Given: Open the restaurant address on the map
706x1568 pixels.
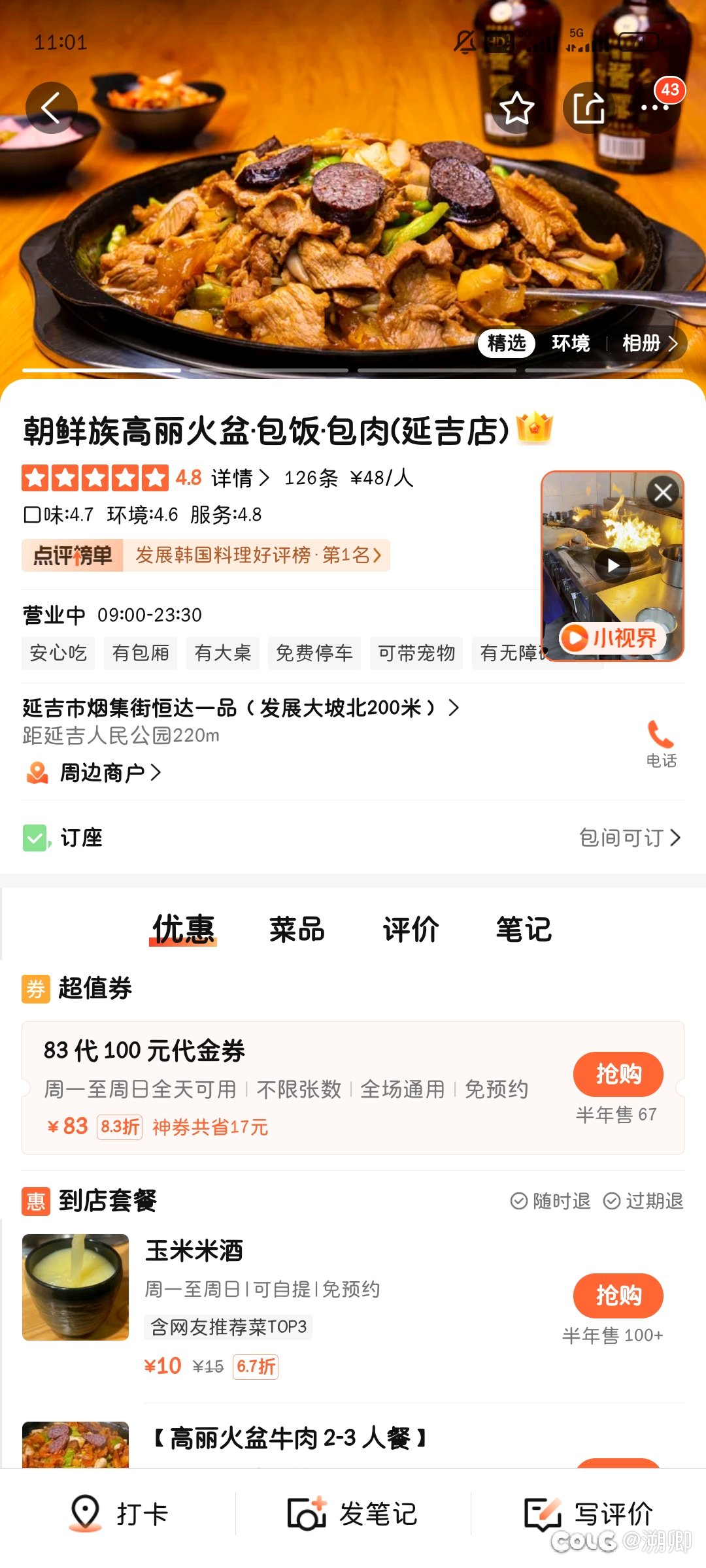Looking at the screenshot, I should click(x=241, y=708).
